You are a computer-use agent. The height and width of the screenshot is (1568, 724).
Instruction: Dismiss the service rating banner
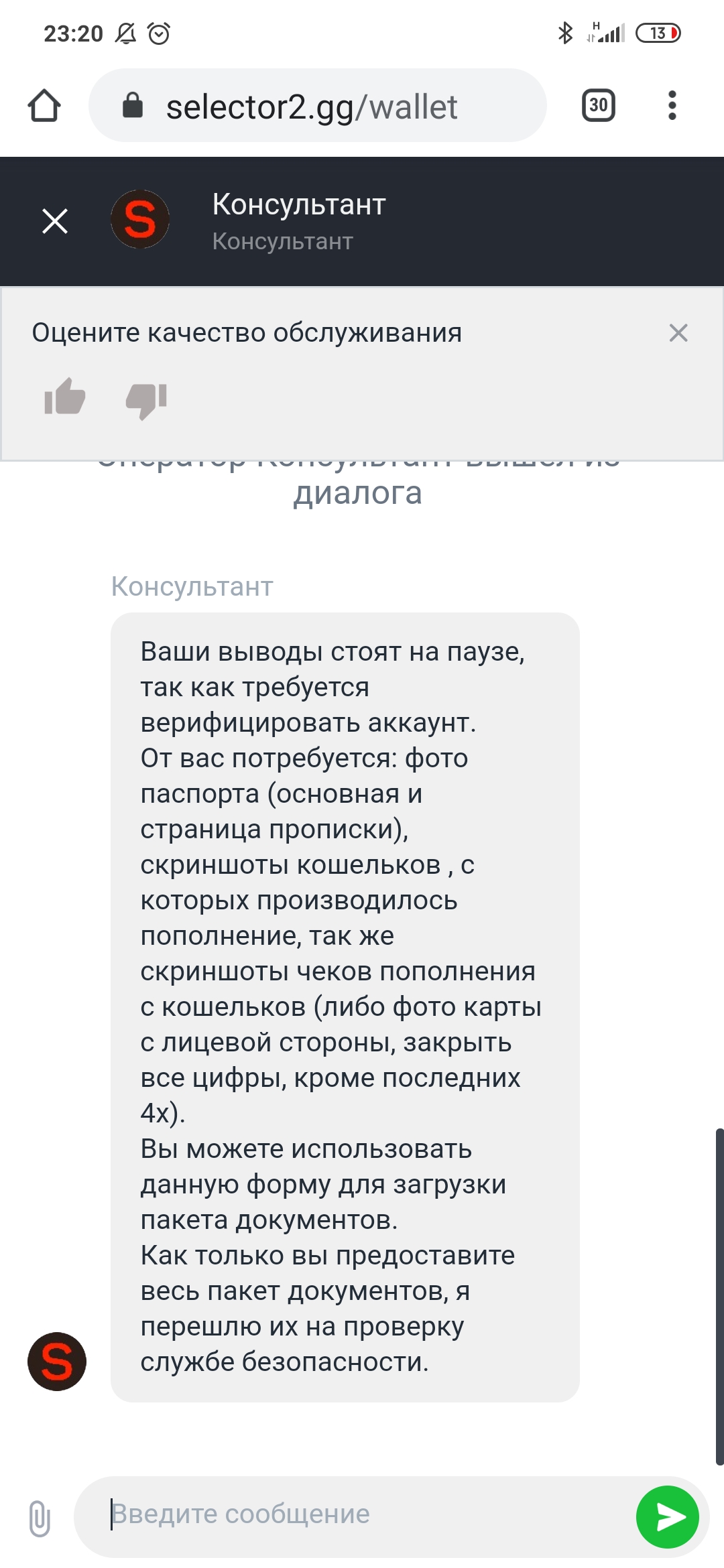tap(678, 332)
